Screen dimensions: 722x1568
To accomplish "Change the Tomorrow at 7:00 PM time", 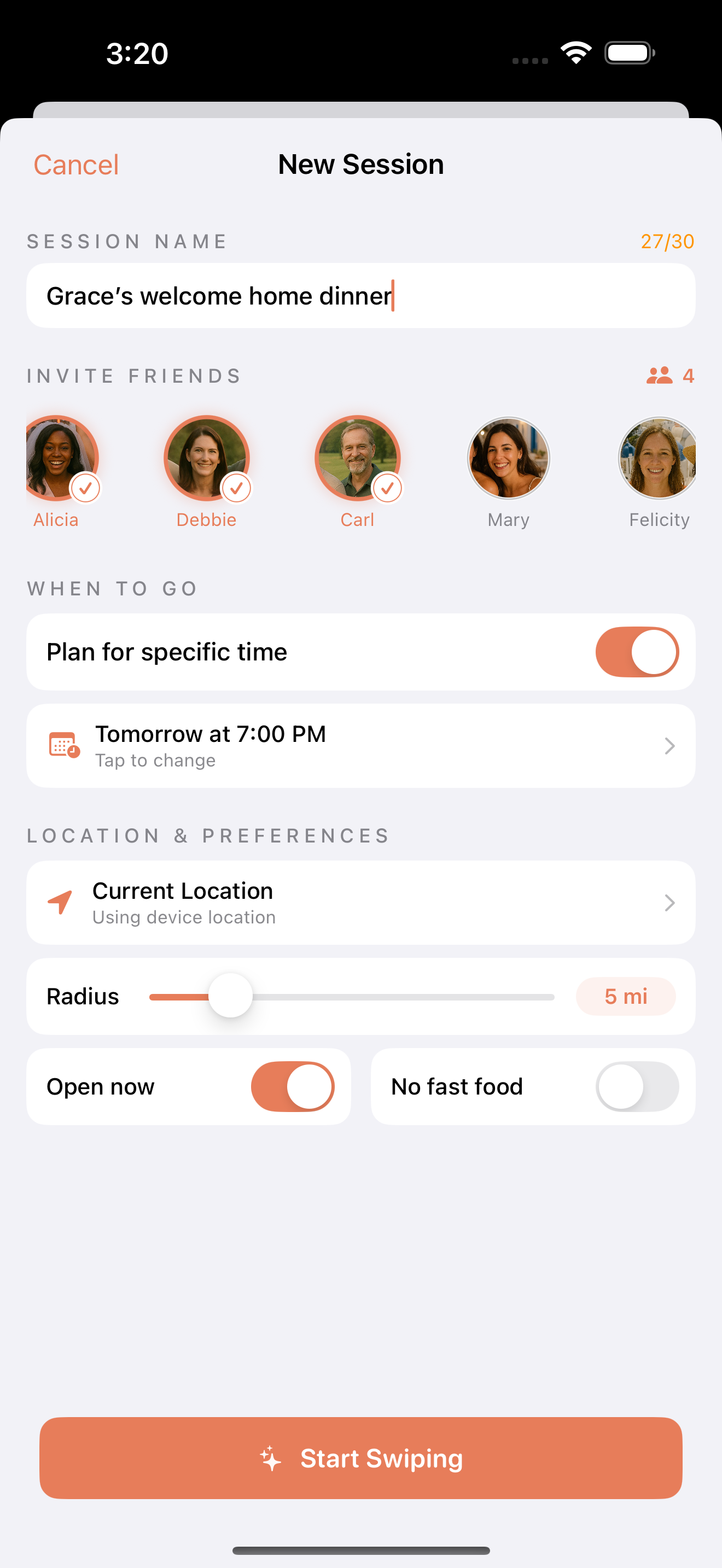I will point(360,746).
